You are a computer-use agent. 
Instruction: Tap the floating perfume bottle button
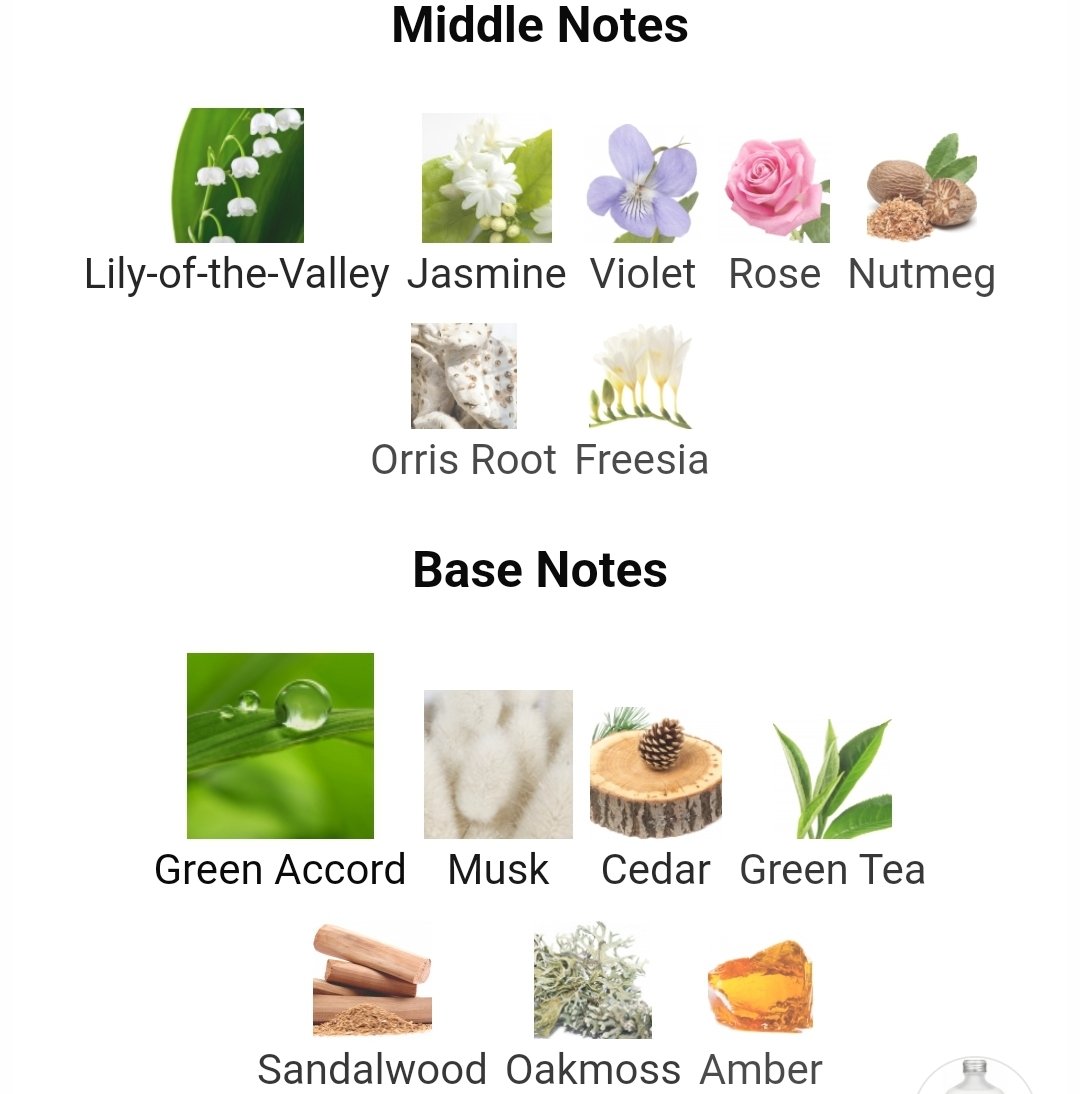(974, 1076)
